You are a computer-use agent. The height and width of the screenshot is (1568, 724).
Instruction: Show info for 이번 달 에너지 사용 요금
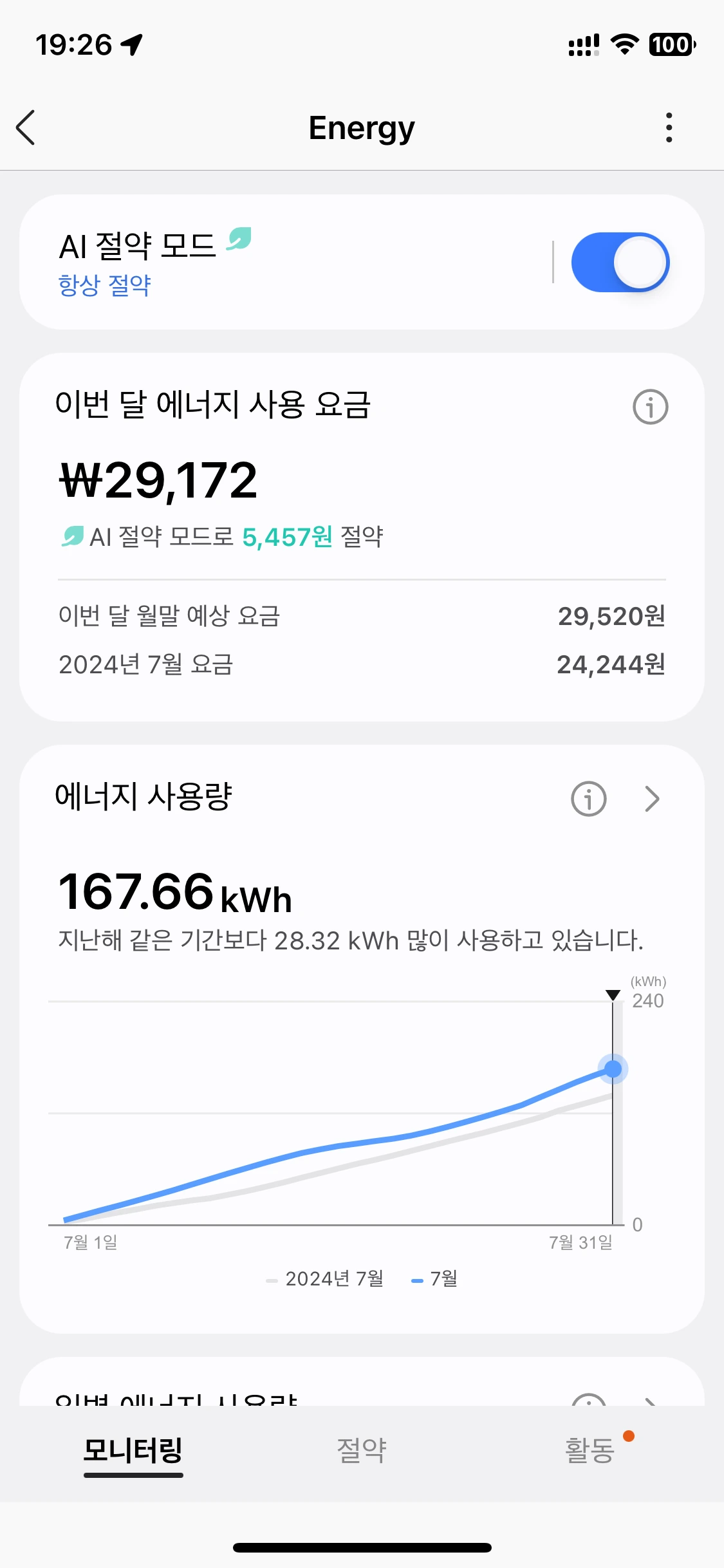[x=650, y=407]
